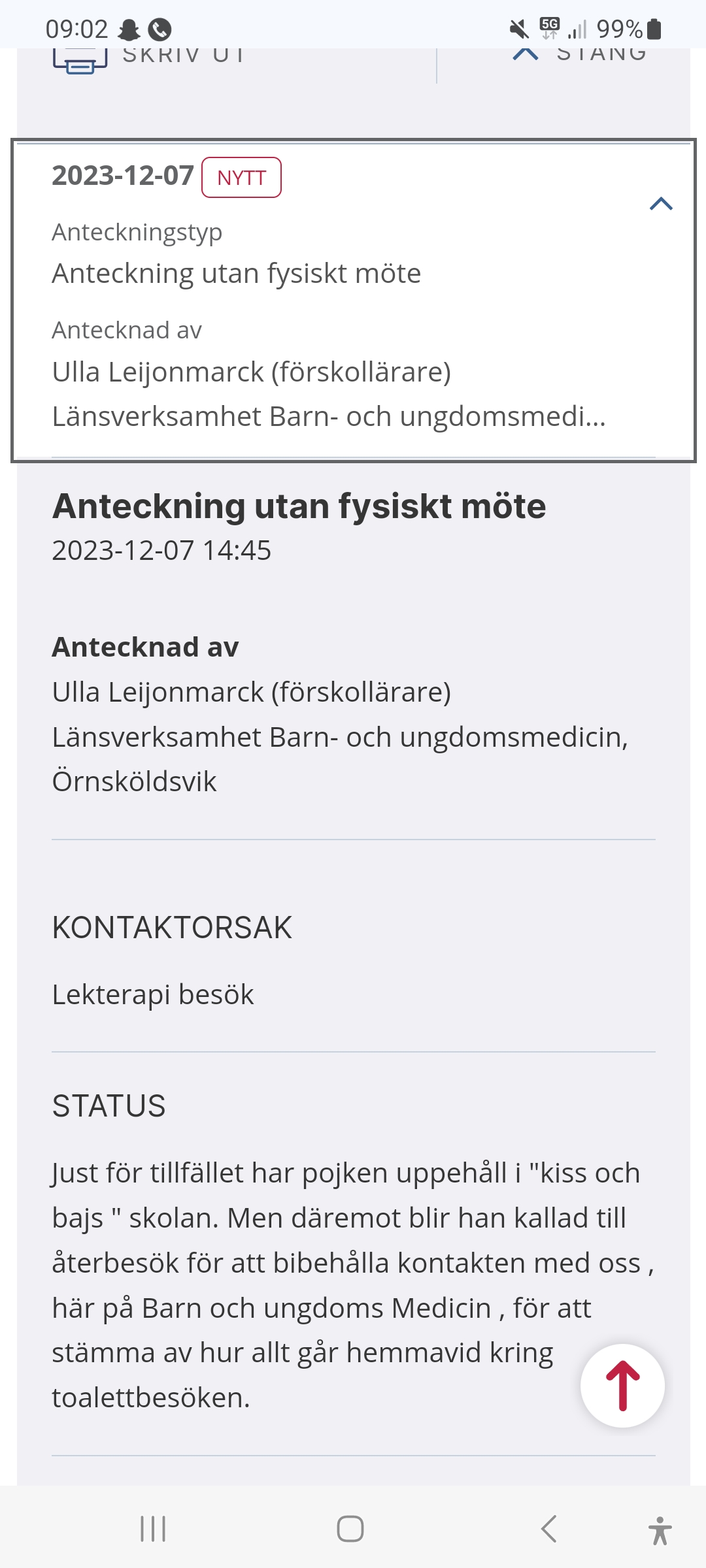
Task: Go to the phone's home screen
Action: pos(350,1529)
